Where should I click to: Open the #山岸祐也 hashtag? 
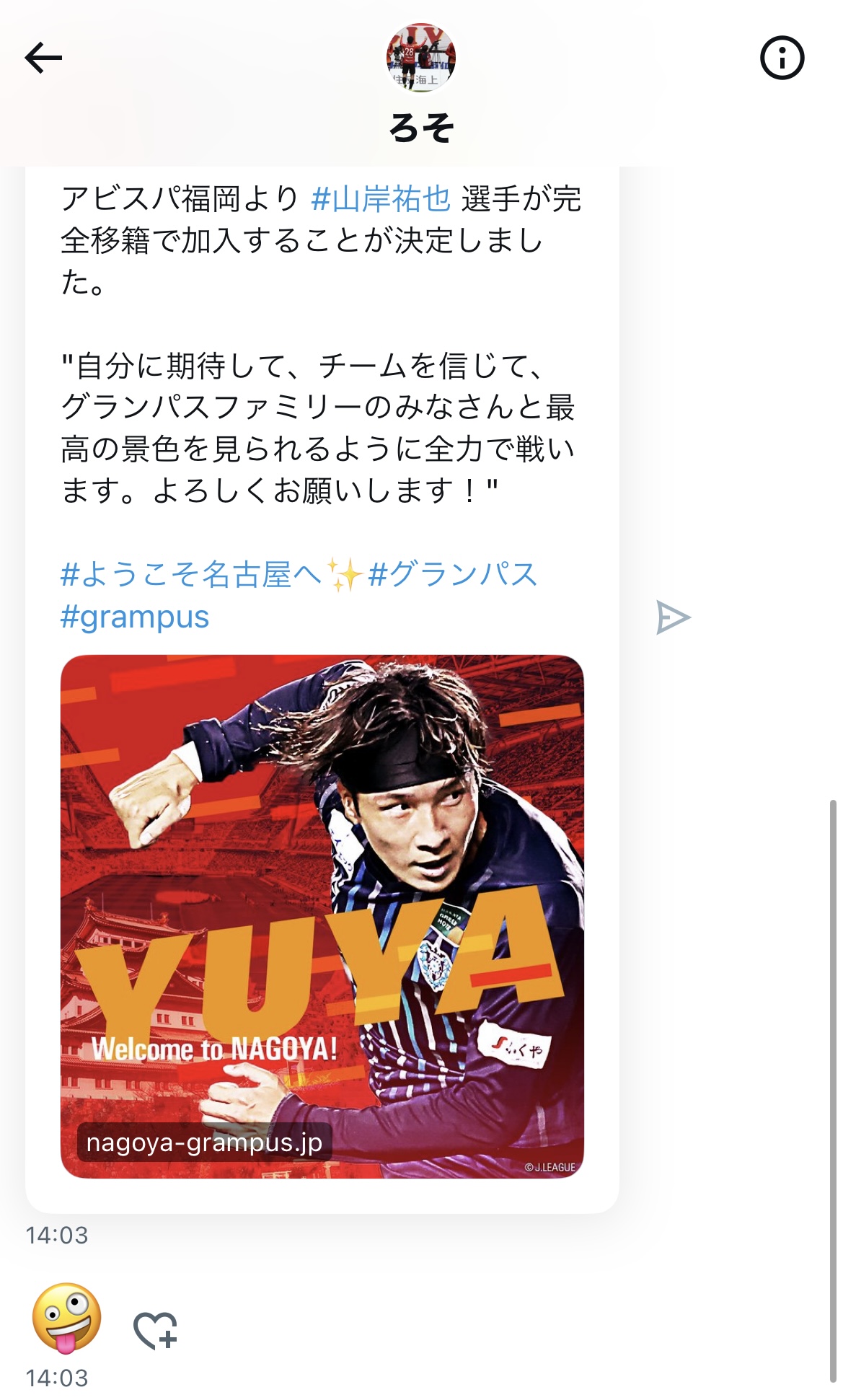381,198
